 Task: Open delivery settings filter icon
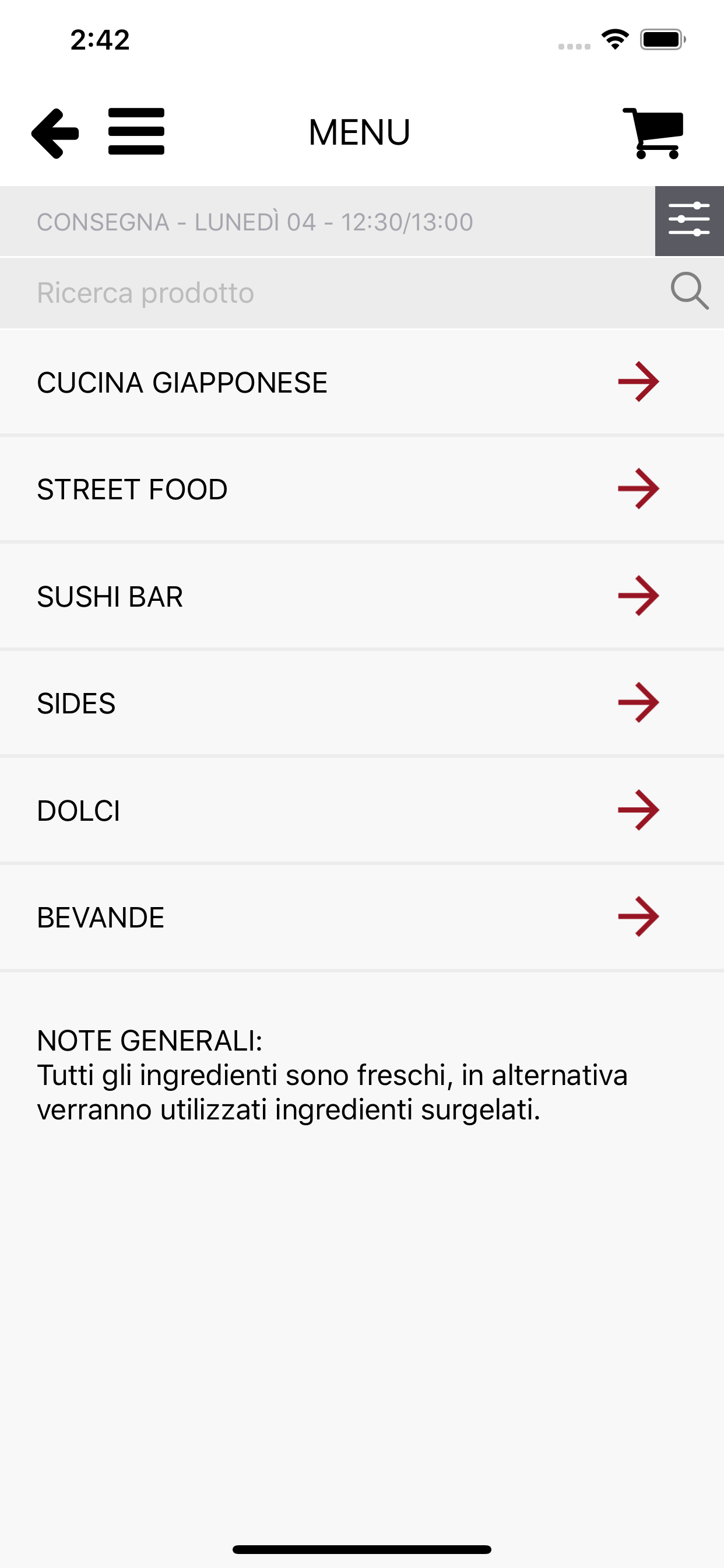click(x=688, y=221)
